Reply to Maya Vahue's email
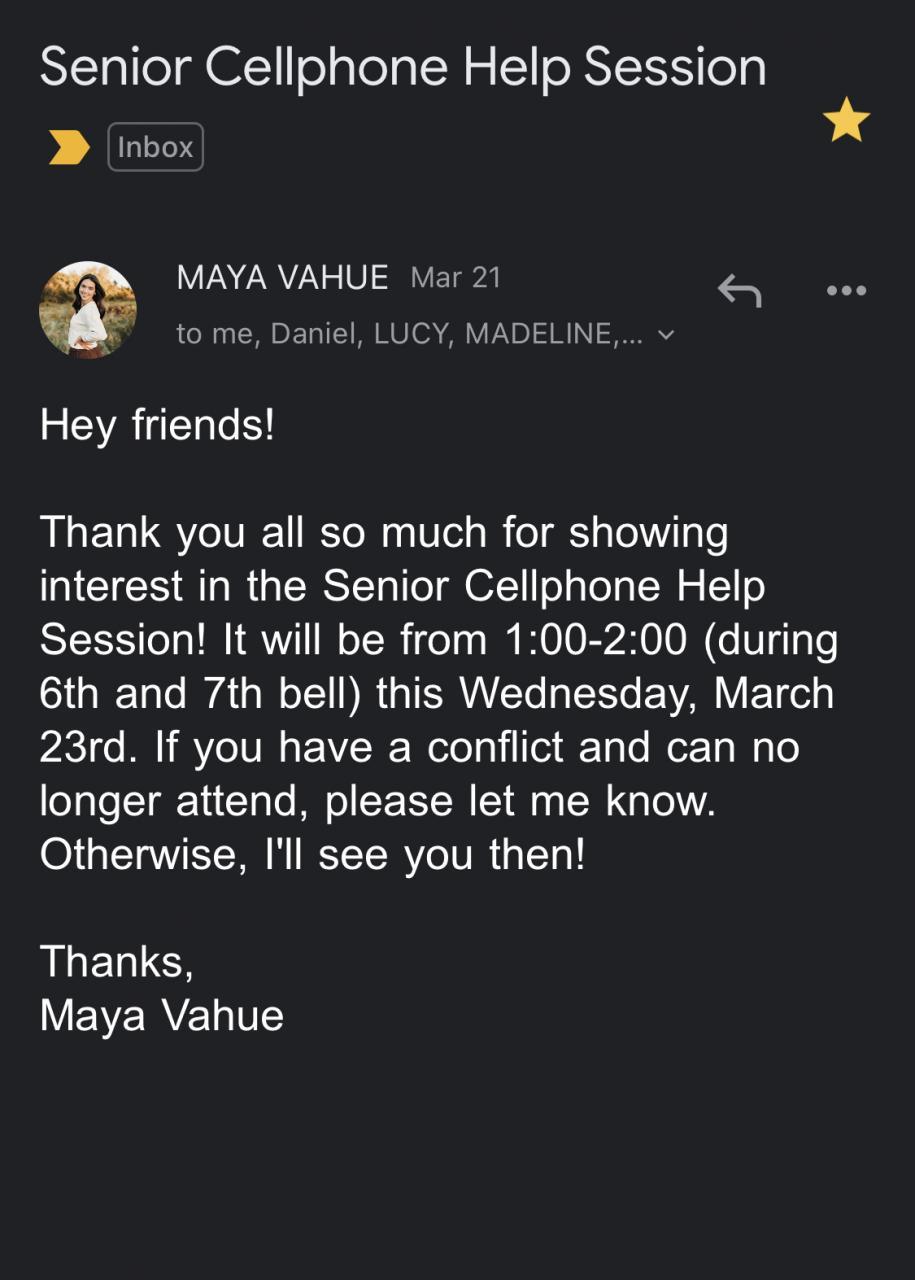The width and height of the screenshot is (915, 1280). click(x=740, y=291)
